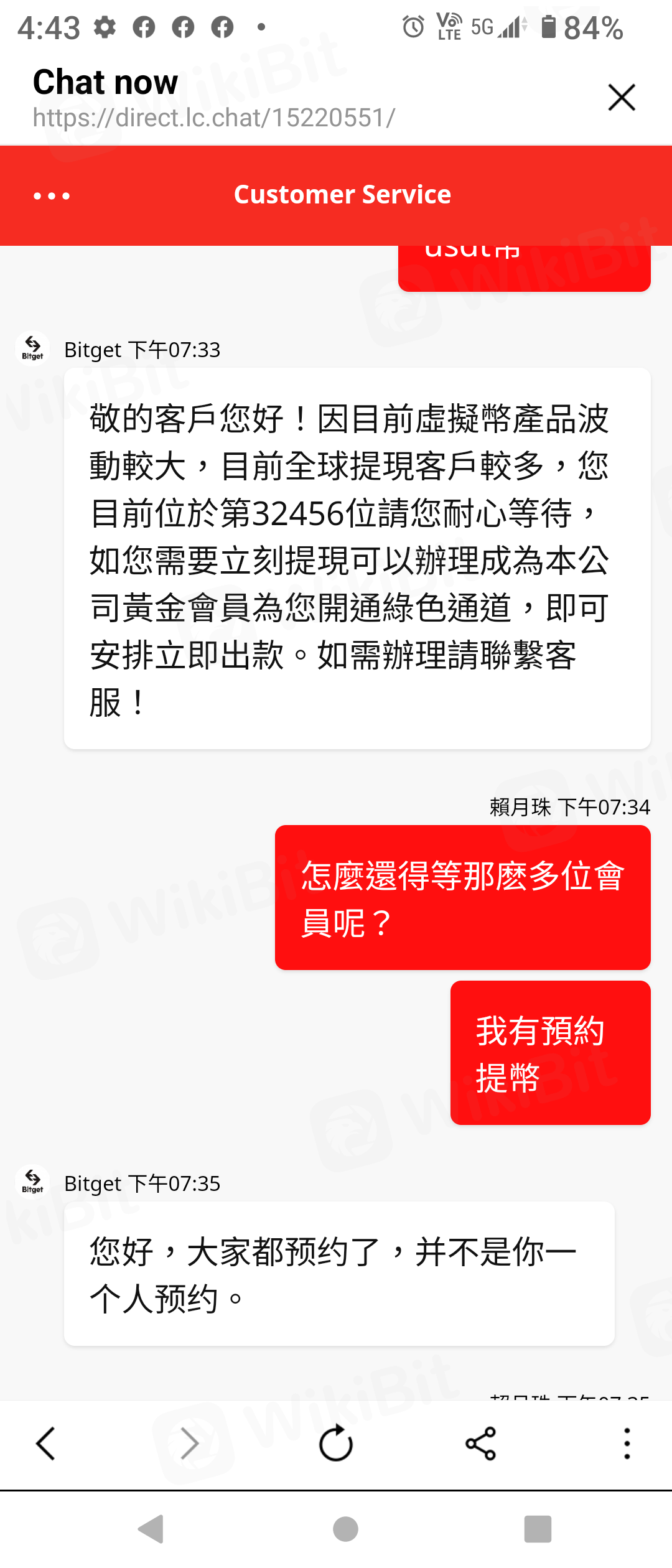Share this chat page link
The image size is (672, 1568).
[x=481, y=1444]
